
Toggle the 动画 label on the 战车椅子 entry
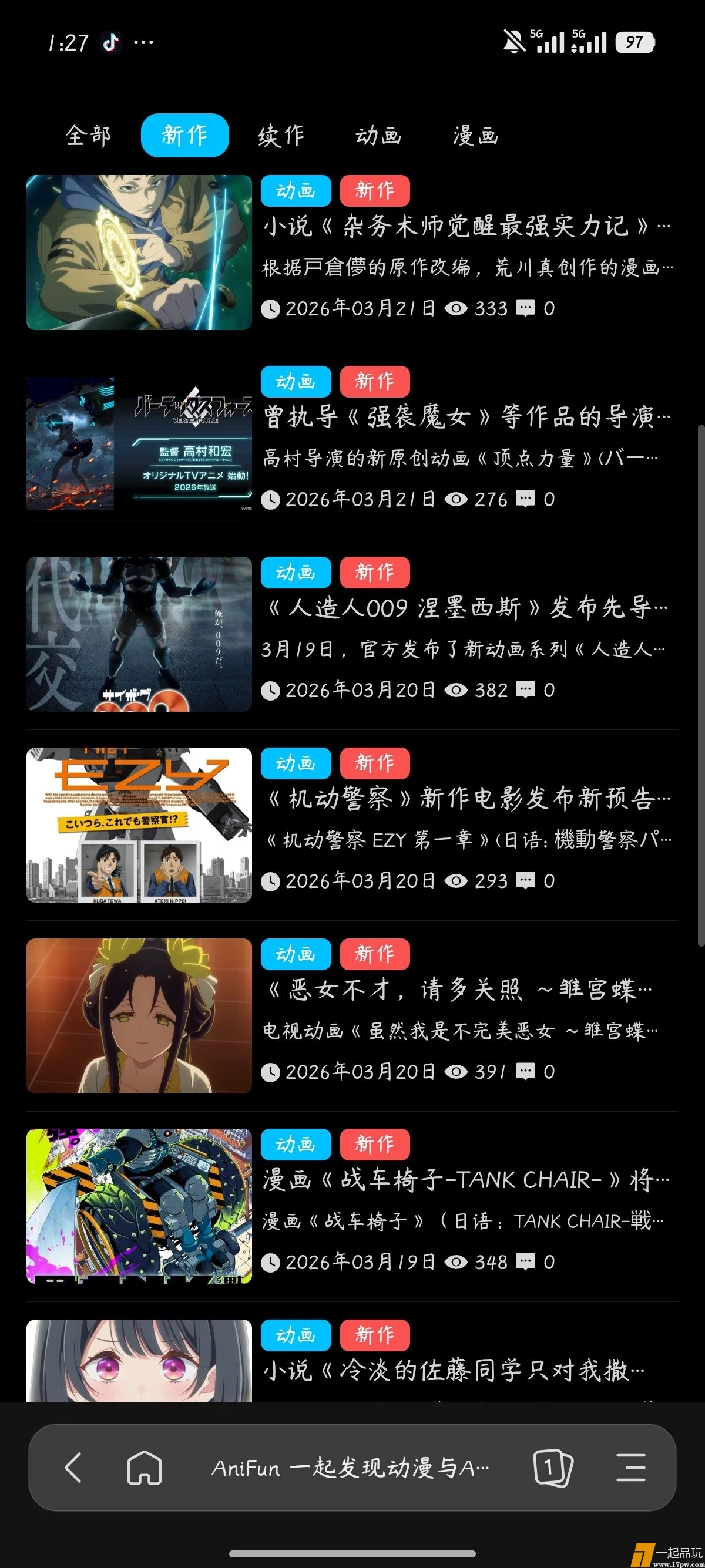pyautogui.click(x=296, y=1145)
